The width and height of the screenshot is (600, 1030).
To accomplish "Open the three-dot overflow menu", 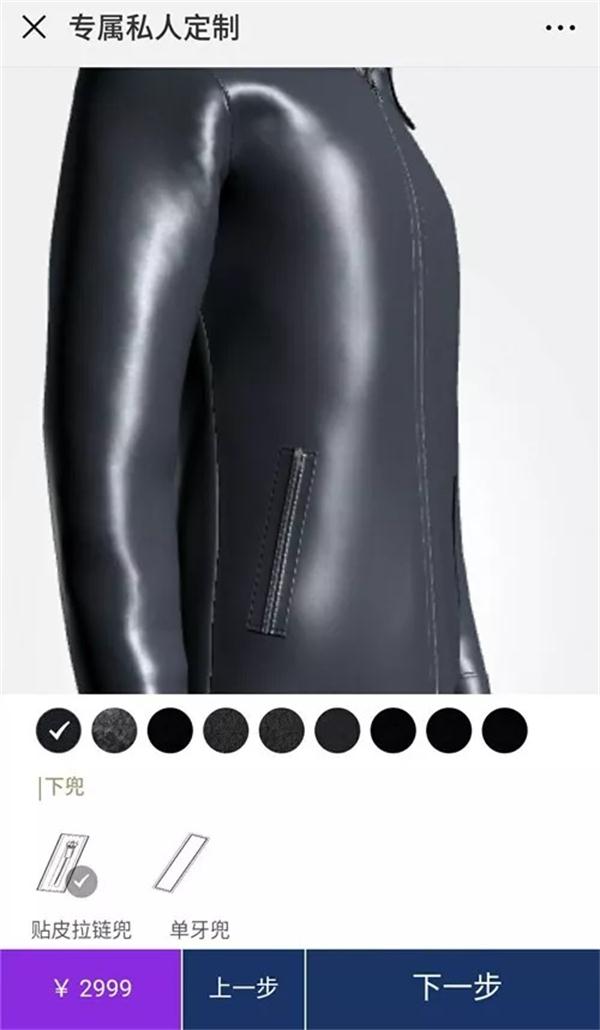I will (x=560, y=28).
